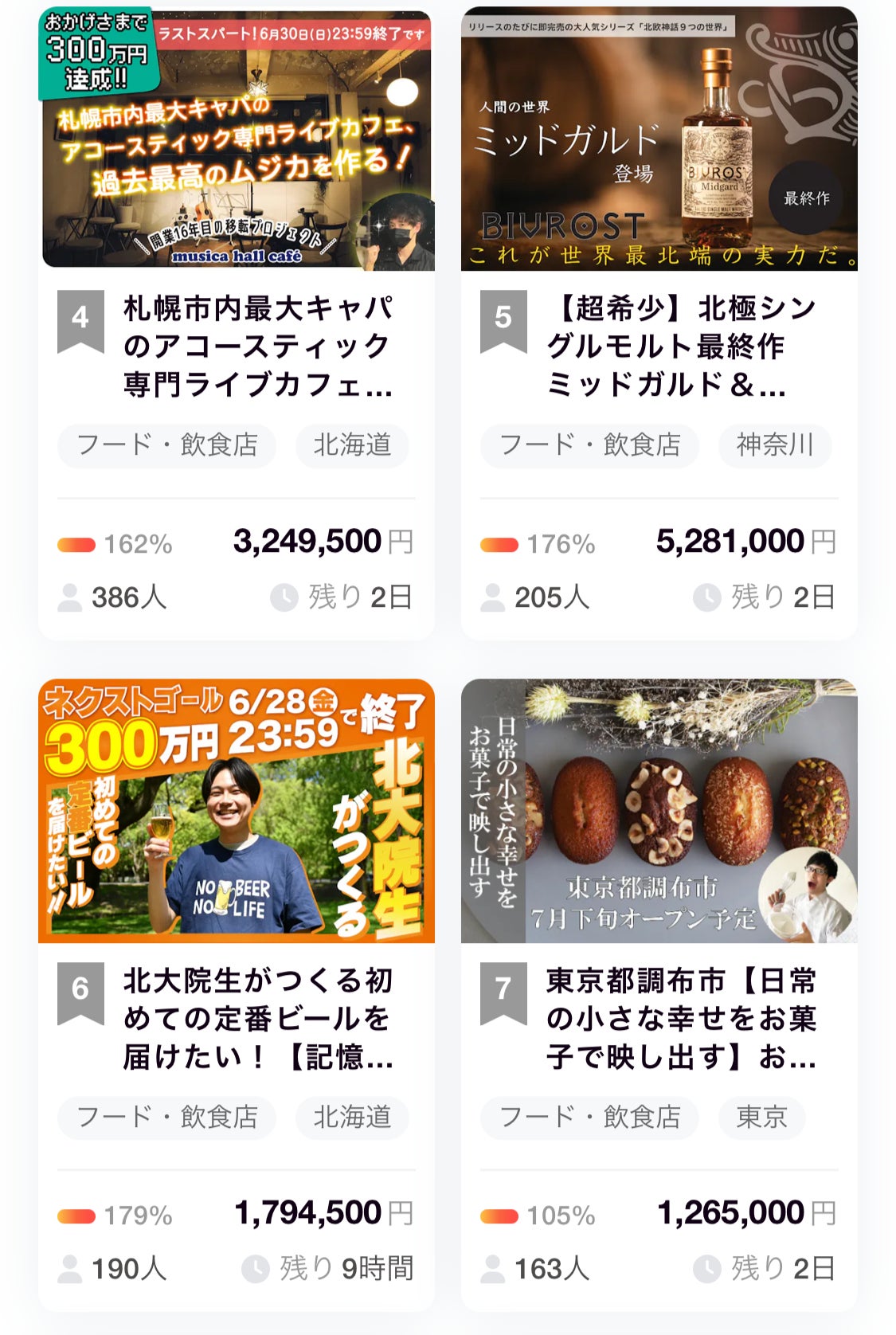Select the 神奈川 region chip
Screen dimensions: 896x1335
tap(774, 444)
